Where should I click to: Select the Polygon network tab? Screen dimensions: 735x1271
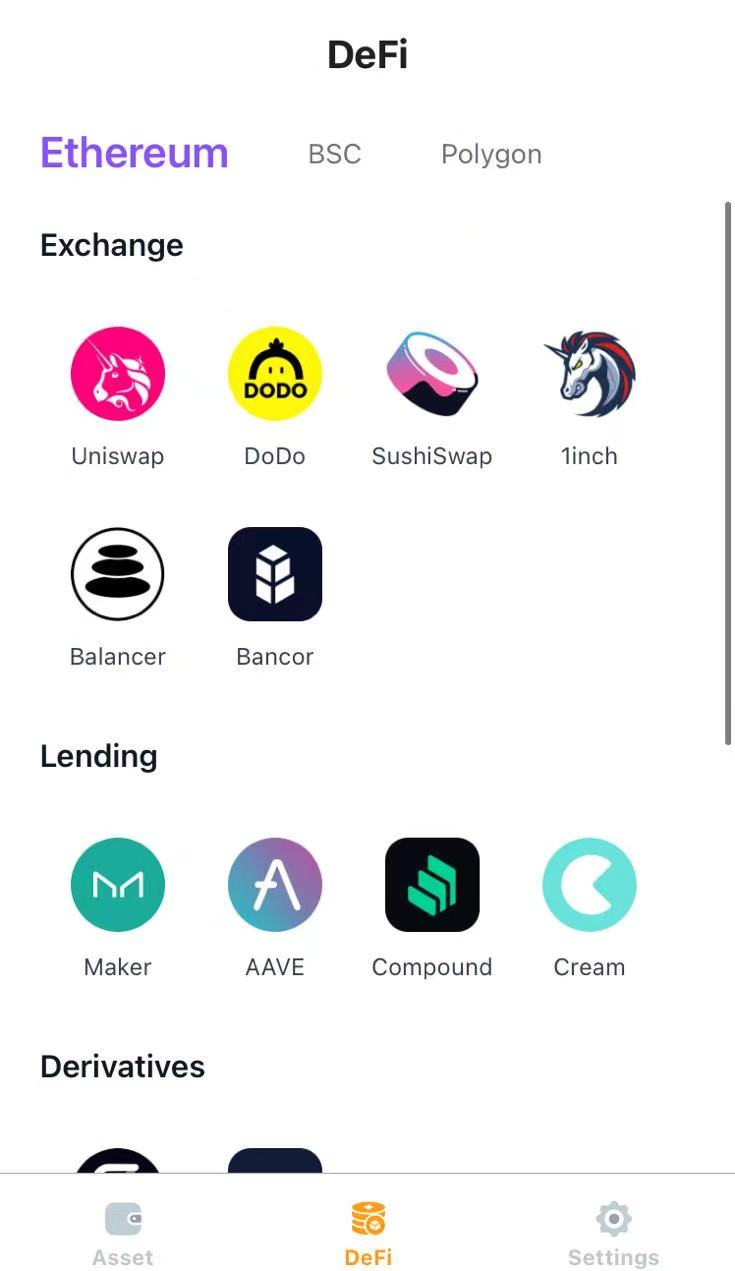(x=491, y=154)
